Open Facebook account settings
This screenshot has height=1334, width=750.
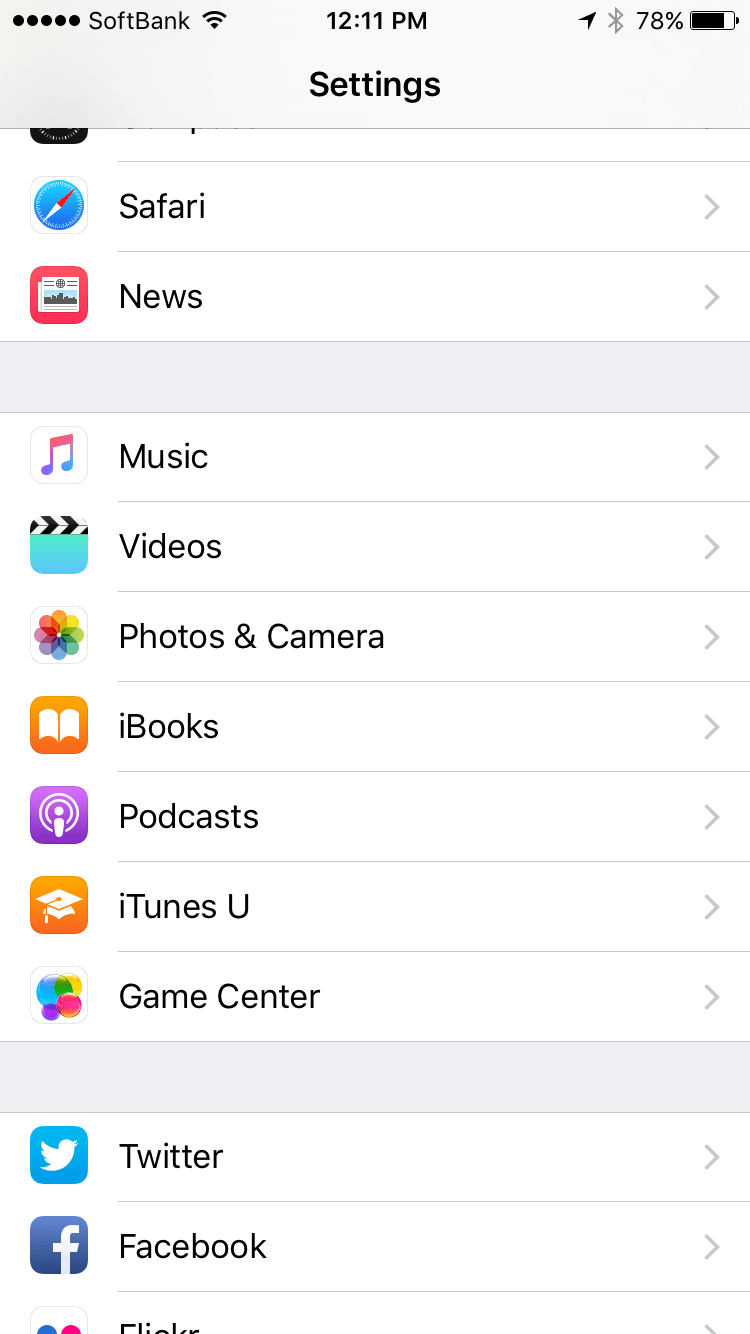pyautogui.click(x=375, y=1246)
